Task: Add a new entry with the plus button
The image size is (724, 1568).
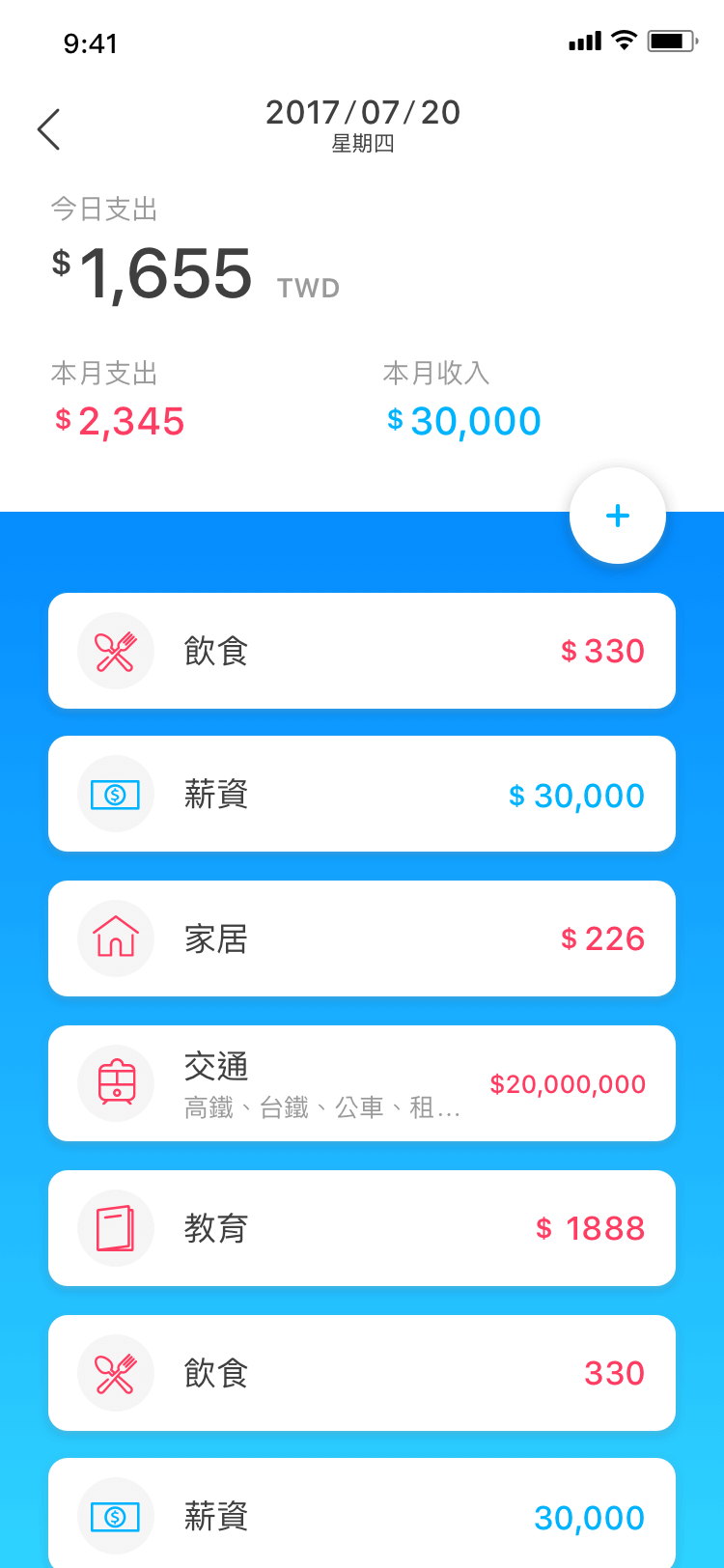Action: point(618,516)
